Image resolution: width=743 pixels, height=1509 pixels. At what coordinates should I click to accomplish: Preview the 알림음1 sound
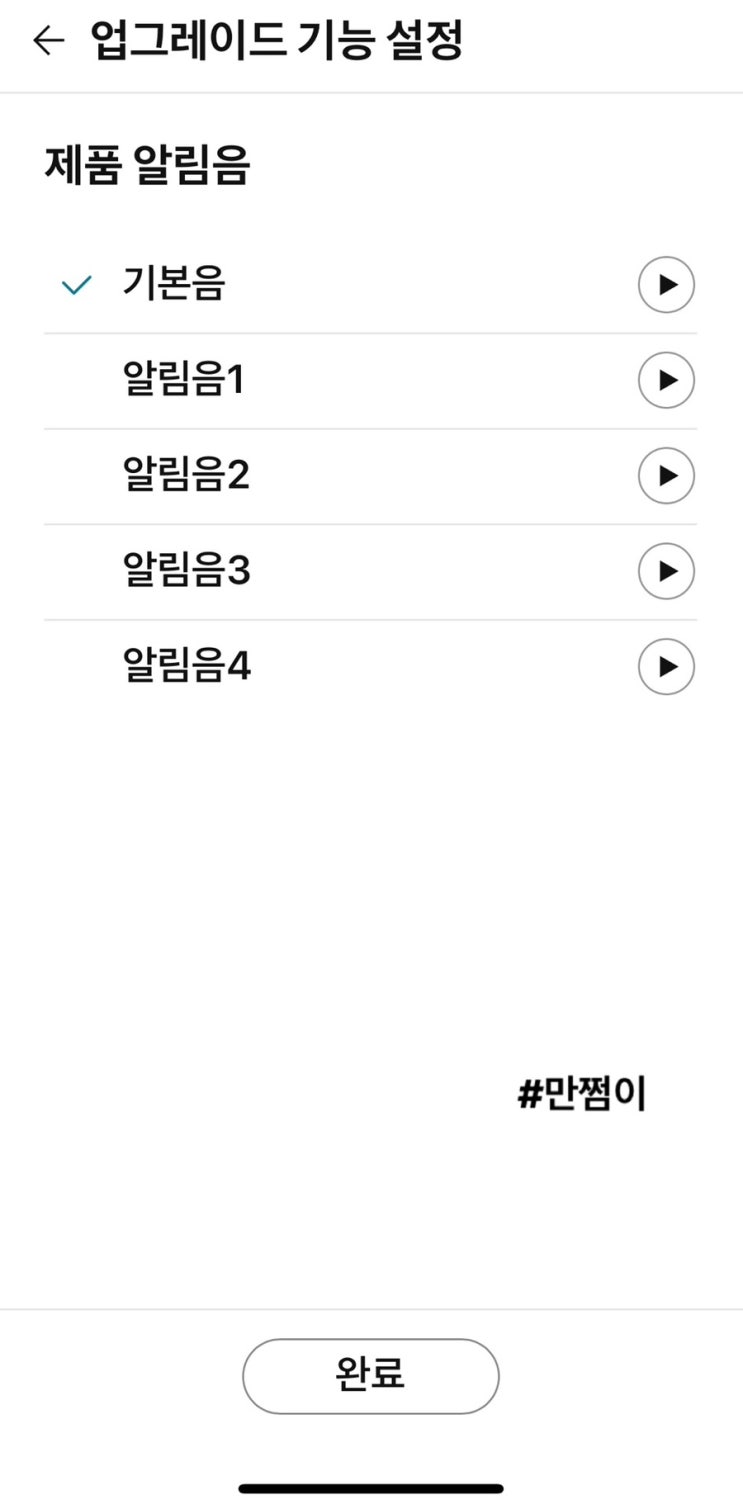[x=666, y=381]
